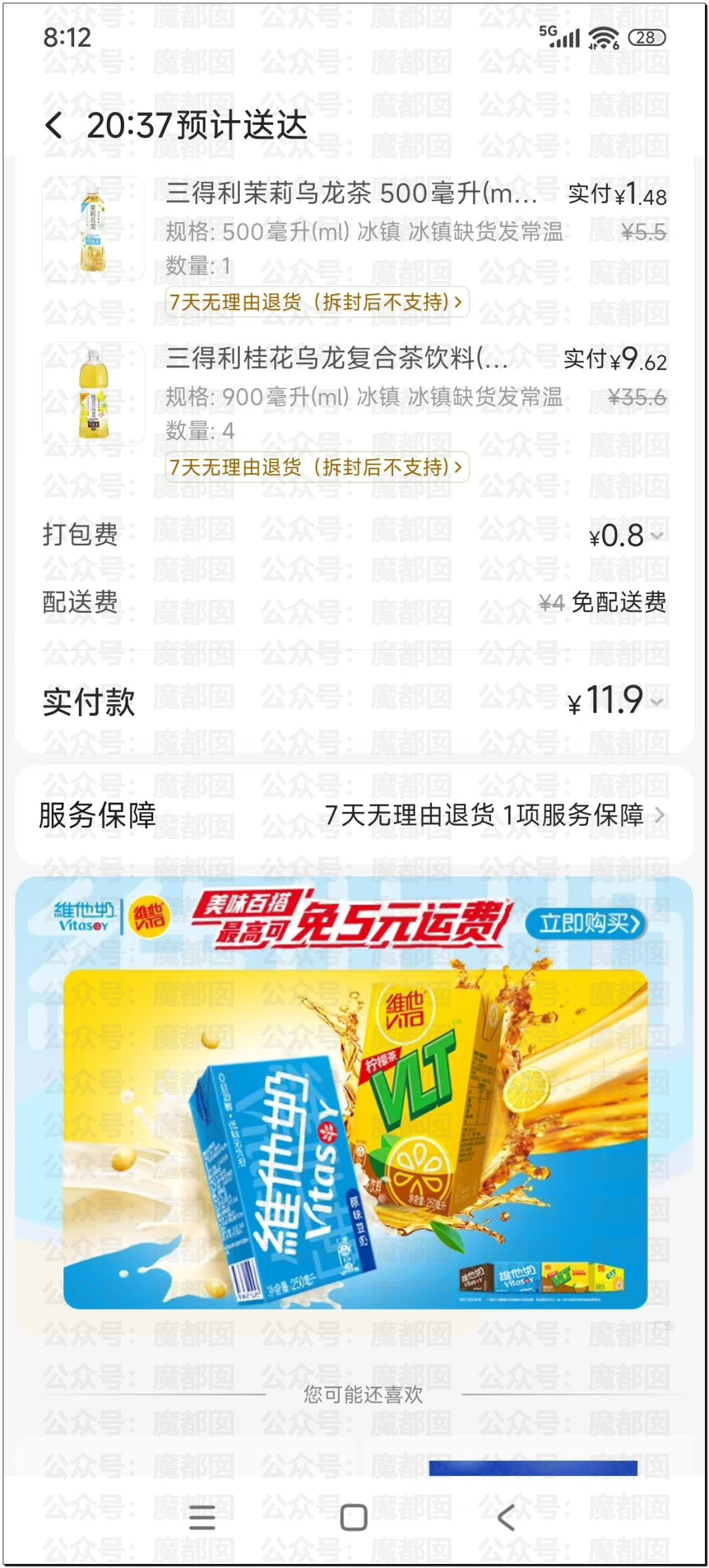Tap the system home button
This screenshot has height=1568, width=709.
[x=354, y=1517]
